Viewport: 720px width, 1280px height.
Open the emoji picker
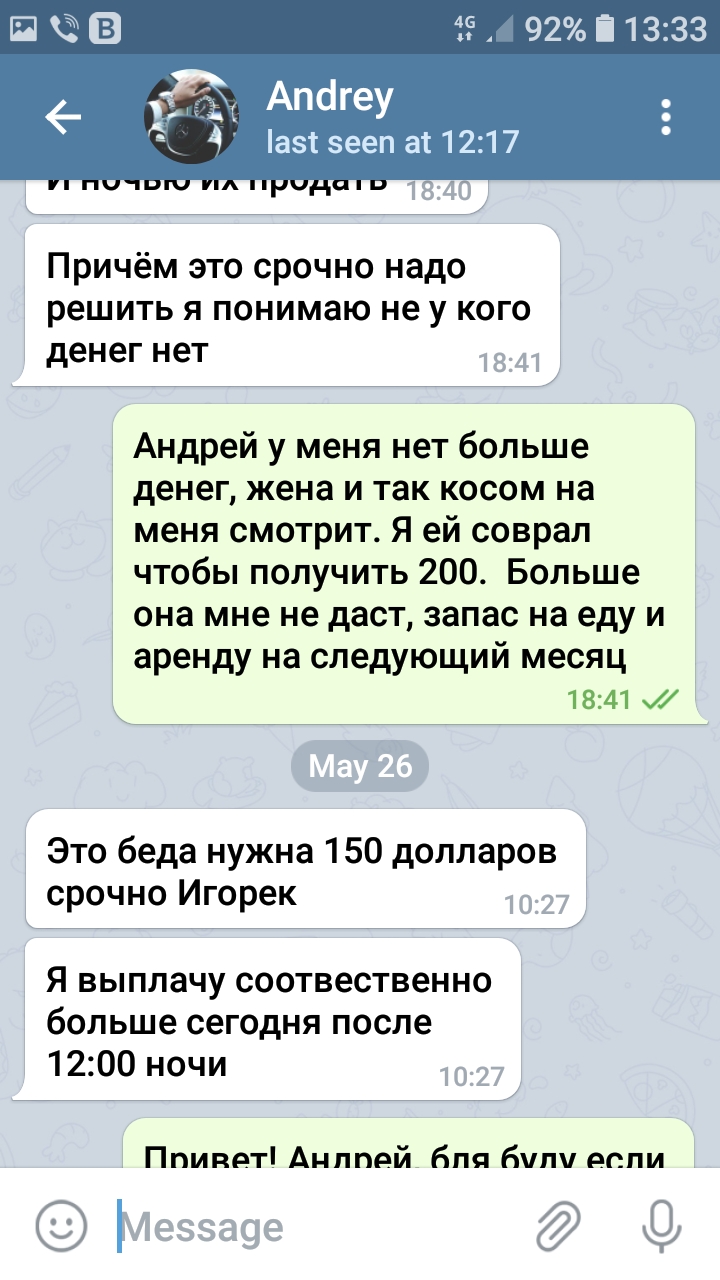[x=61, y=1225]
